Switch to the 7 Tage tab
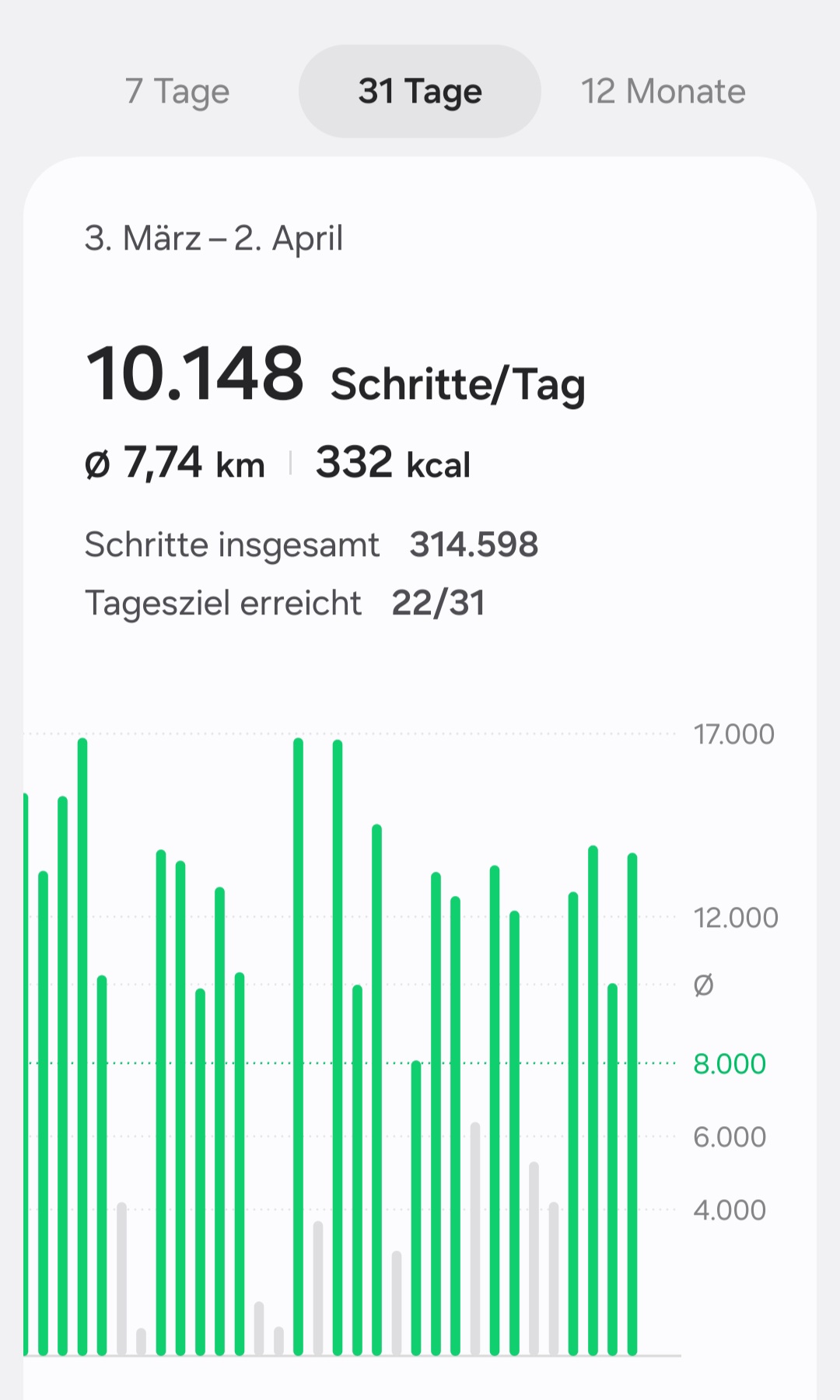Screen dimensions: 840x1400 (177, 92)
